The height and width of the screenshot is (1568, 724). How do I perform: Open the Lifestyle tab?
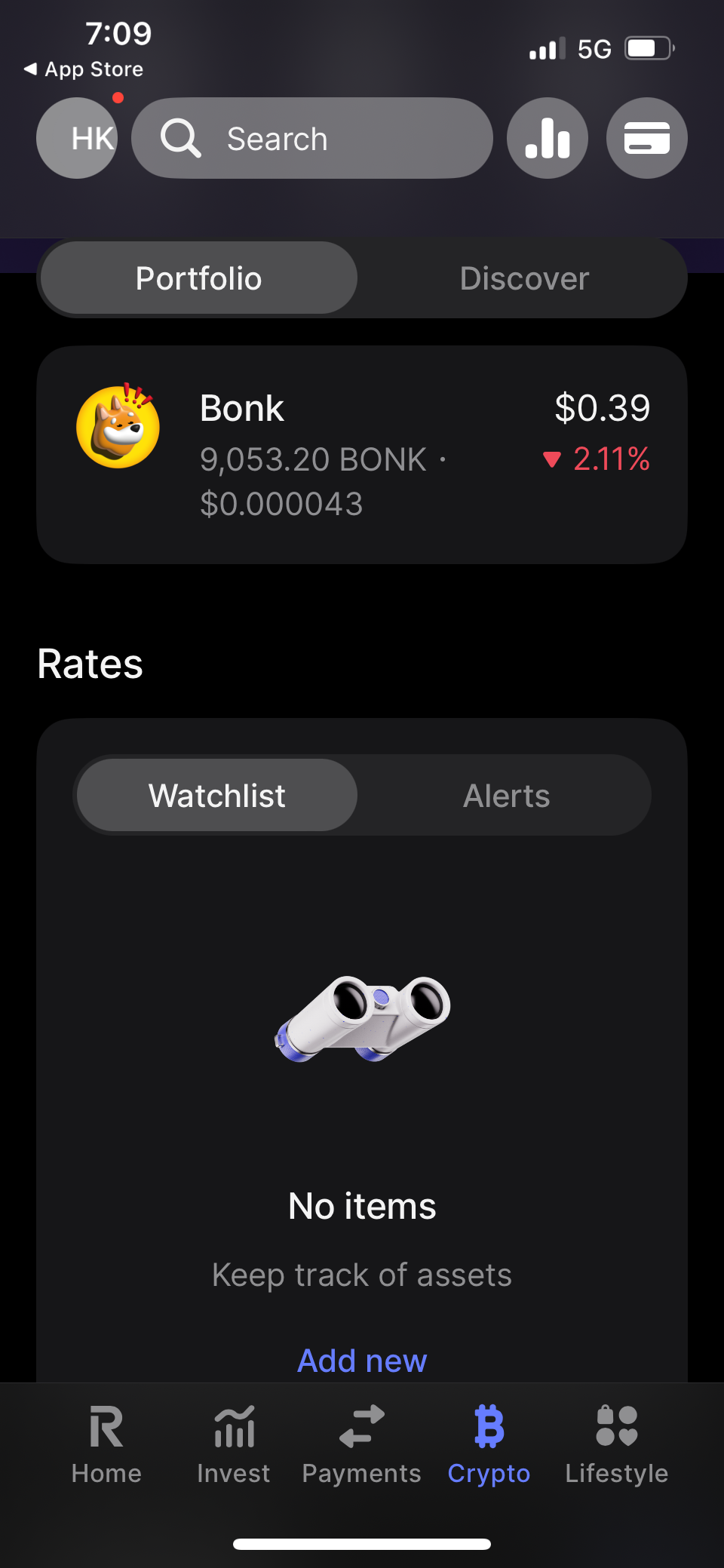(617, 1444)
